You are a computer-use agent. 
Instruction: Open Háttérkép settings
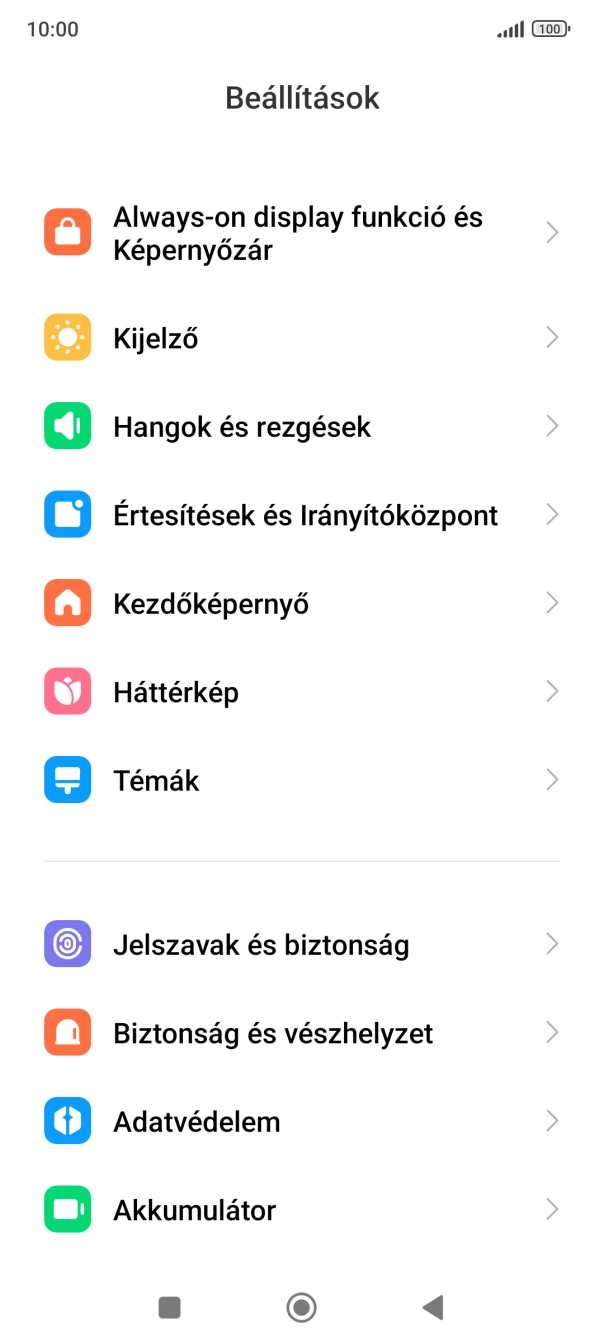[300, 692]
